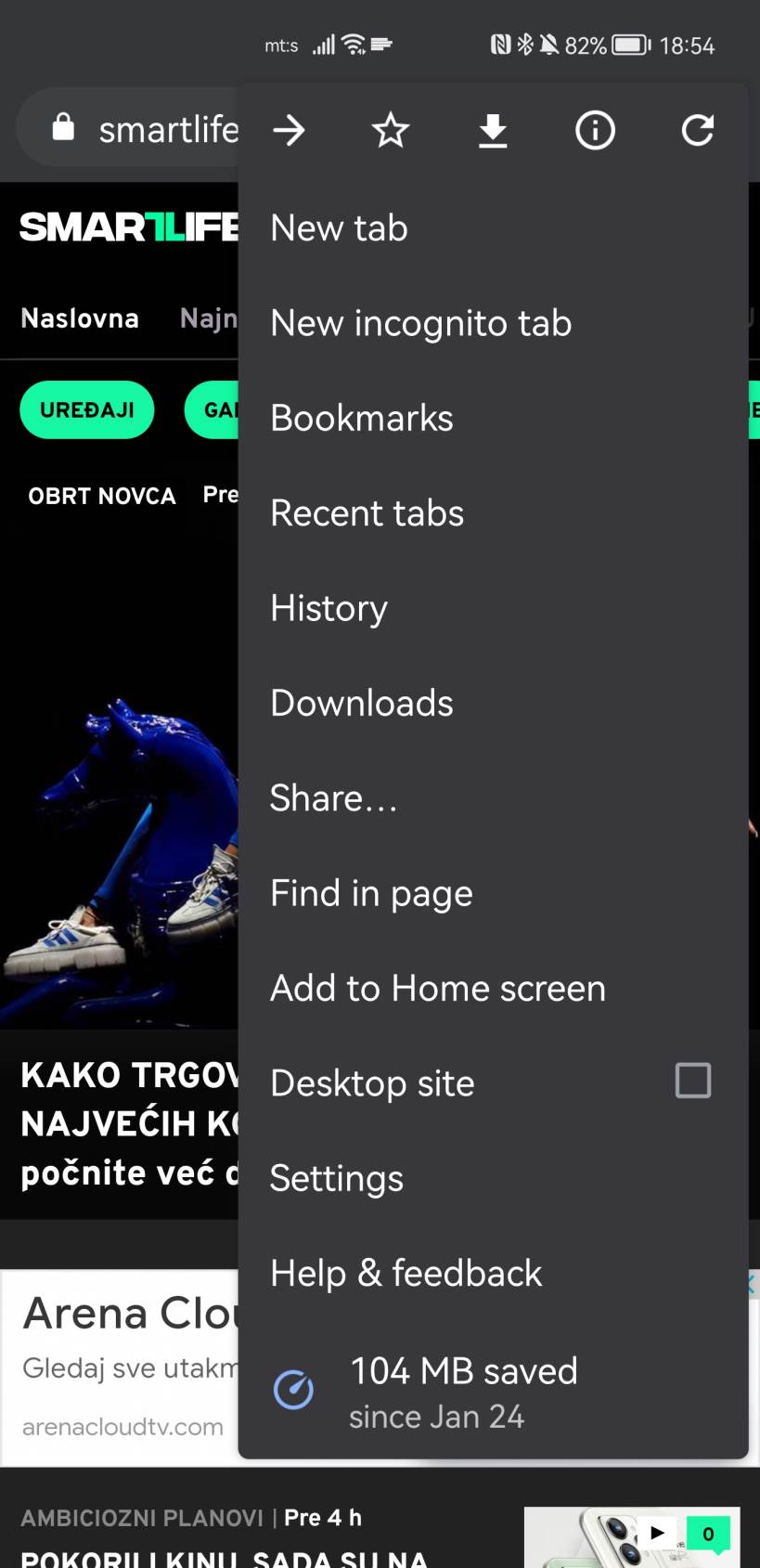The height and width of the screenshot is (1568, 760).
Task: Tap the download page icon
Action: click(x=493, y=130)
